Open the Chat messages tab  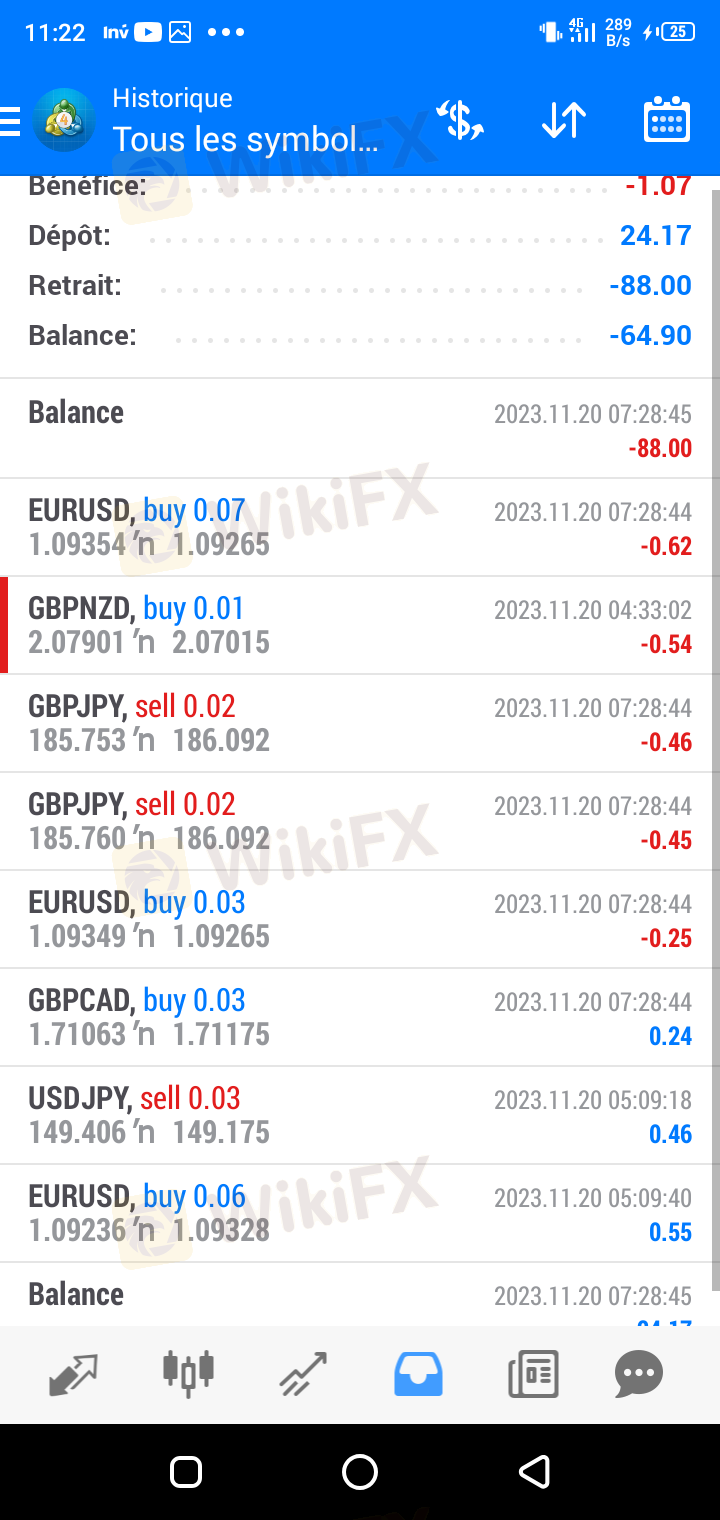639,1375
